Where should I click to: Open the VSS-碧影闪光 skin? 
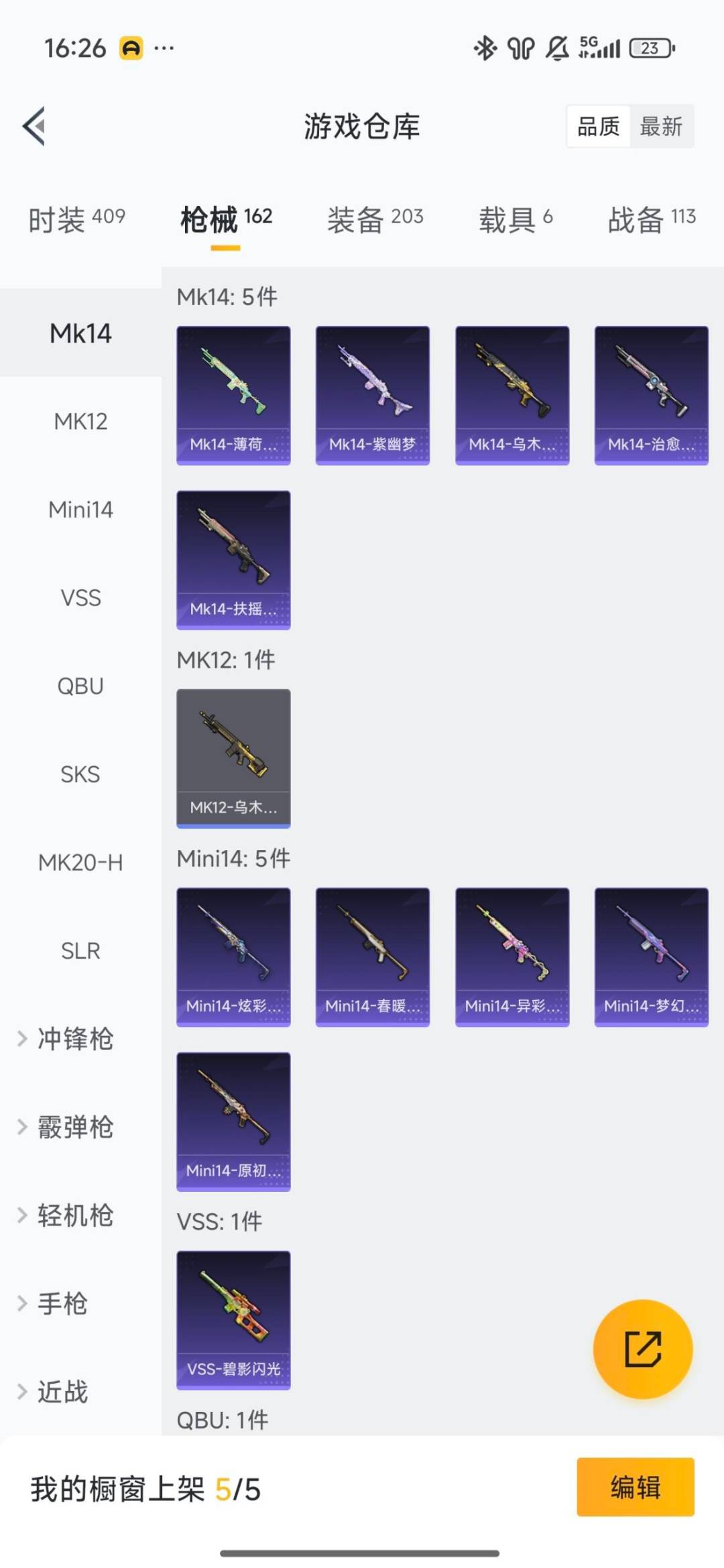pos(233,1320)
